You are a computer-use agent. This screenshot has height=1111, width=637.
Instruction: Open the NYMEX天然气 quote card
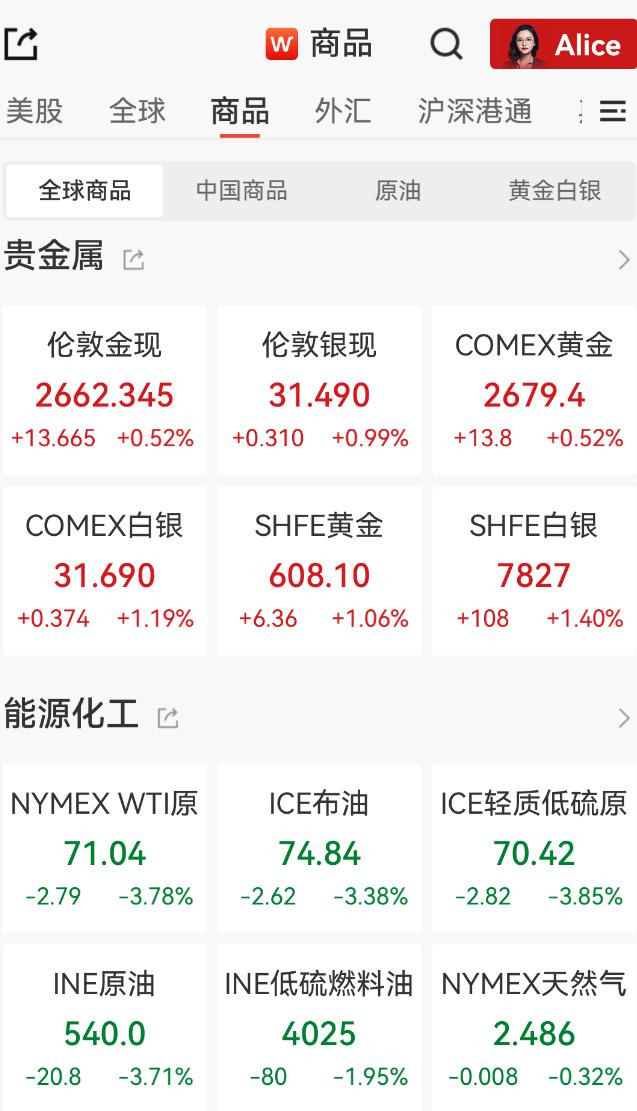534,1030
